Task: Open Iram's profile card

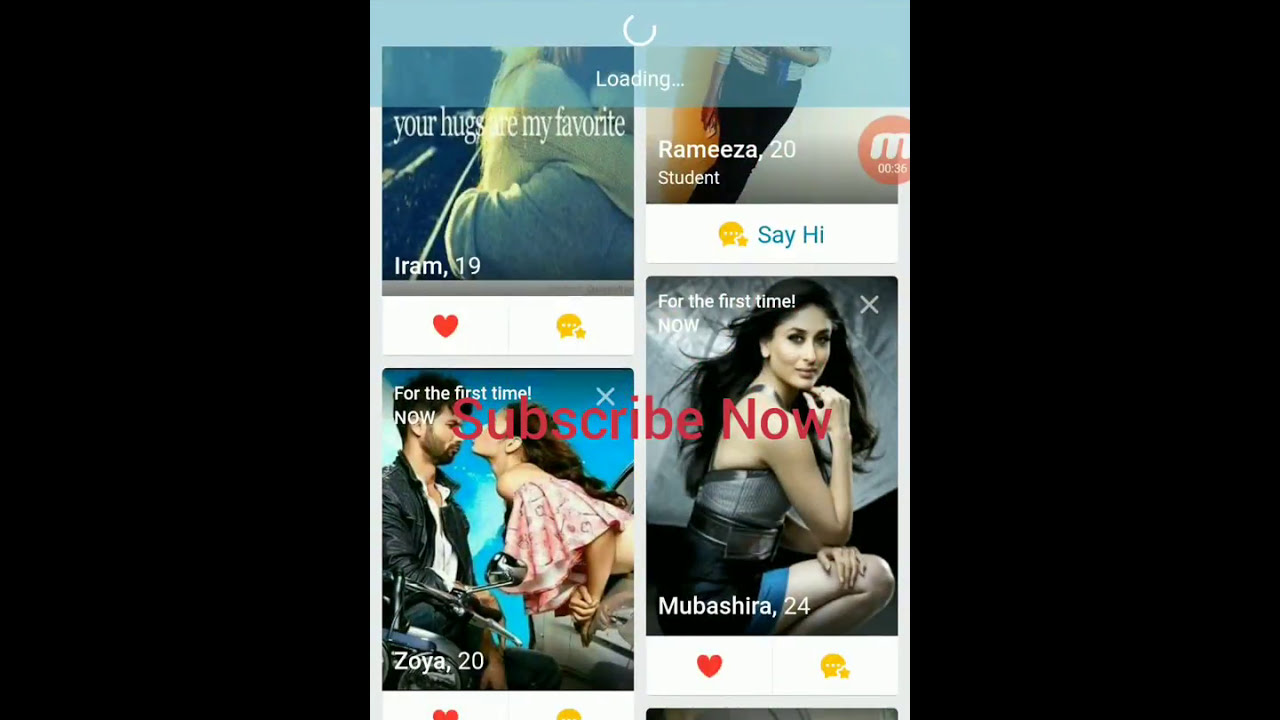Action: pos(508,171)
